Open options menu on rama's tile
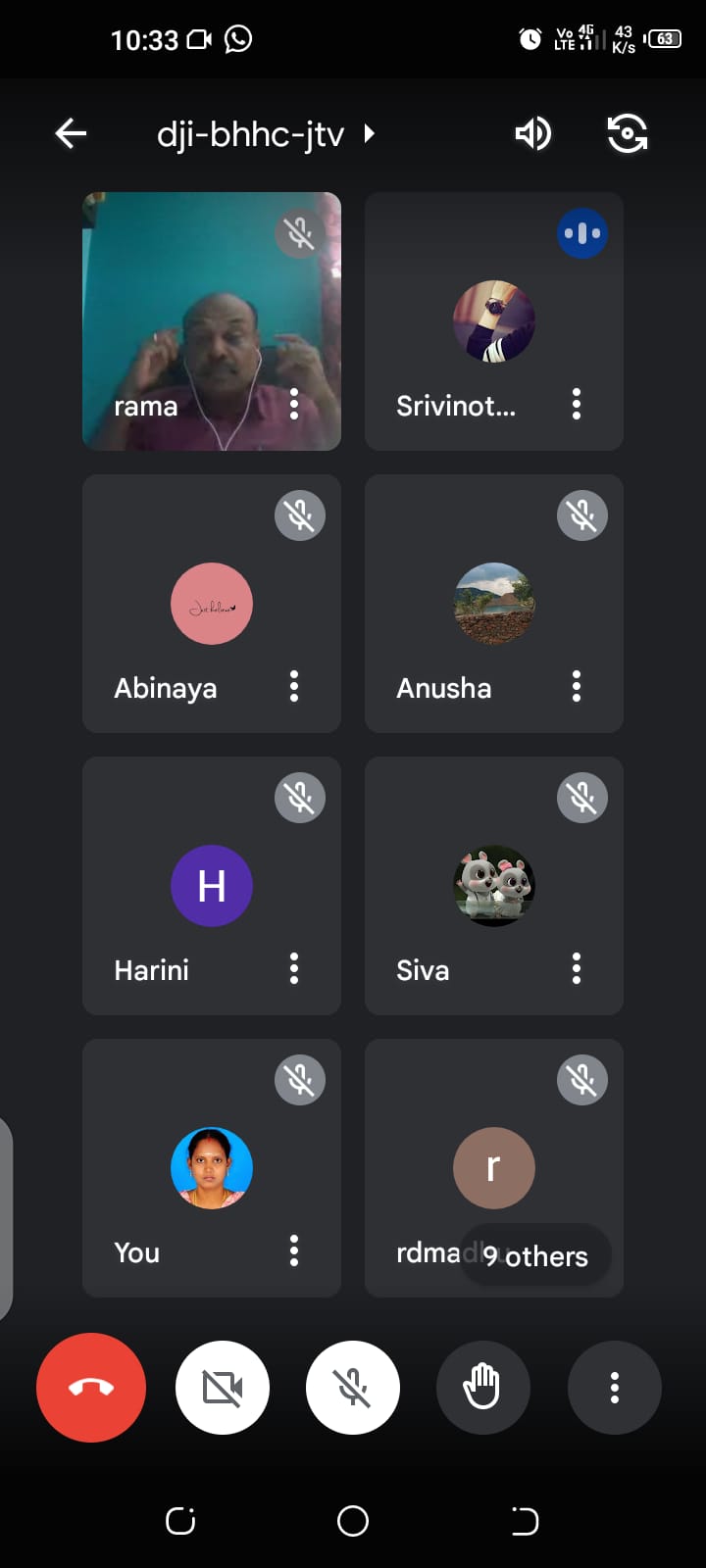 click(x=294, y=404)
